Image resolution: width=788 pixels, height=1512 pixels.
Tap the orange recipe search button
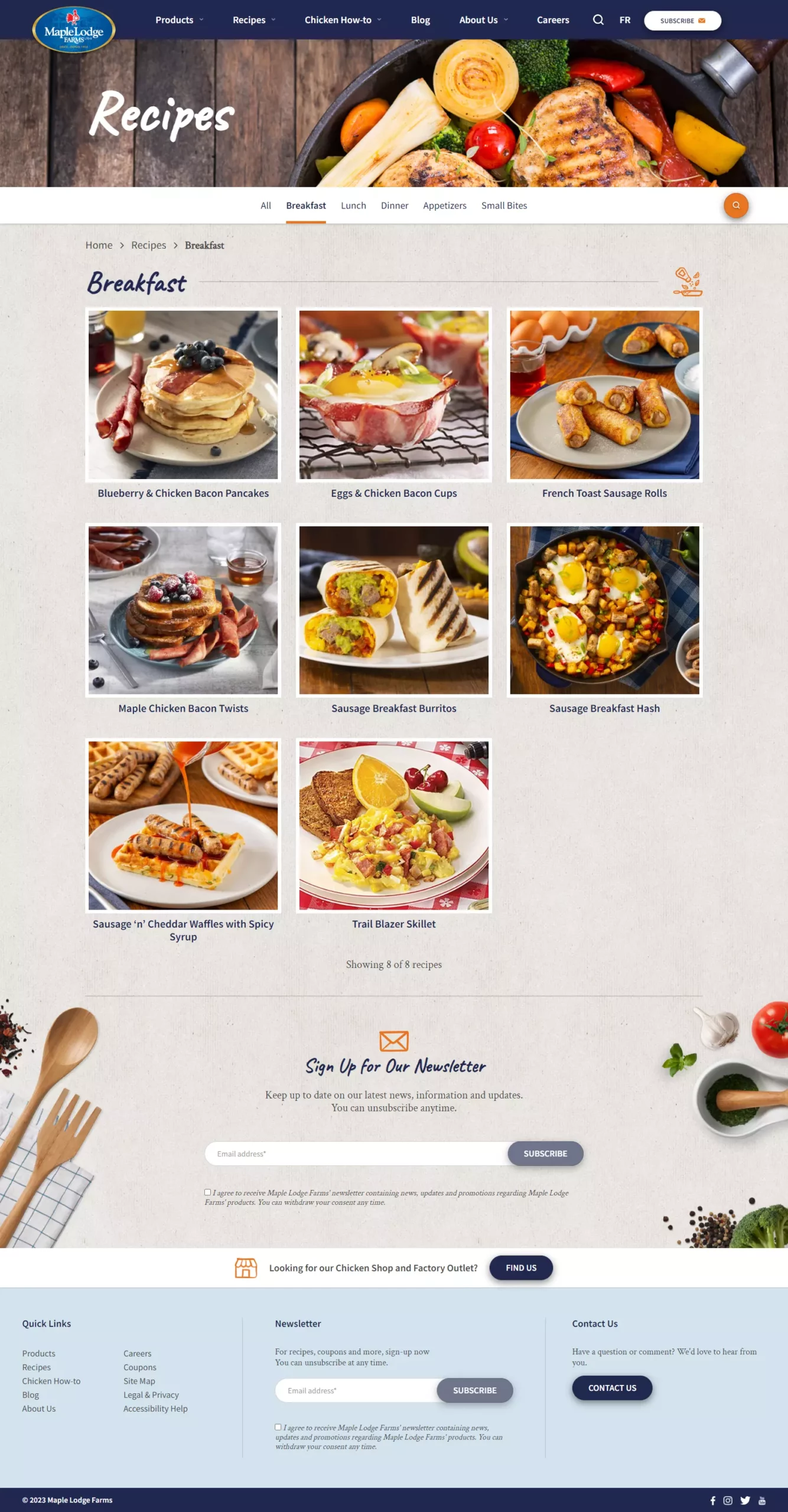click(735, 206)
